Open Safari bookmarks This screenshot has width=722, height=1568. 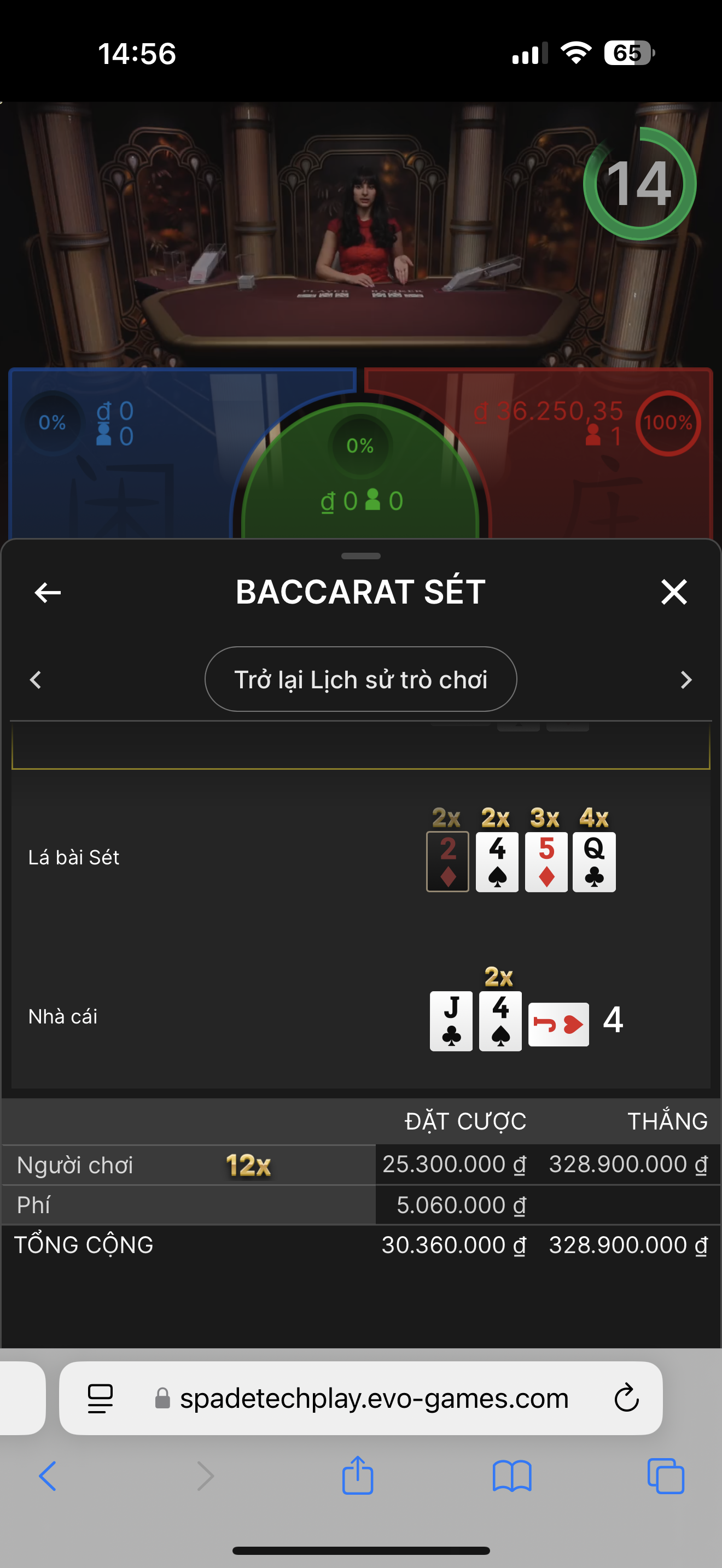pyautogui.click(x=511, y=1476)
